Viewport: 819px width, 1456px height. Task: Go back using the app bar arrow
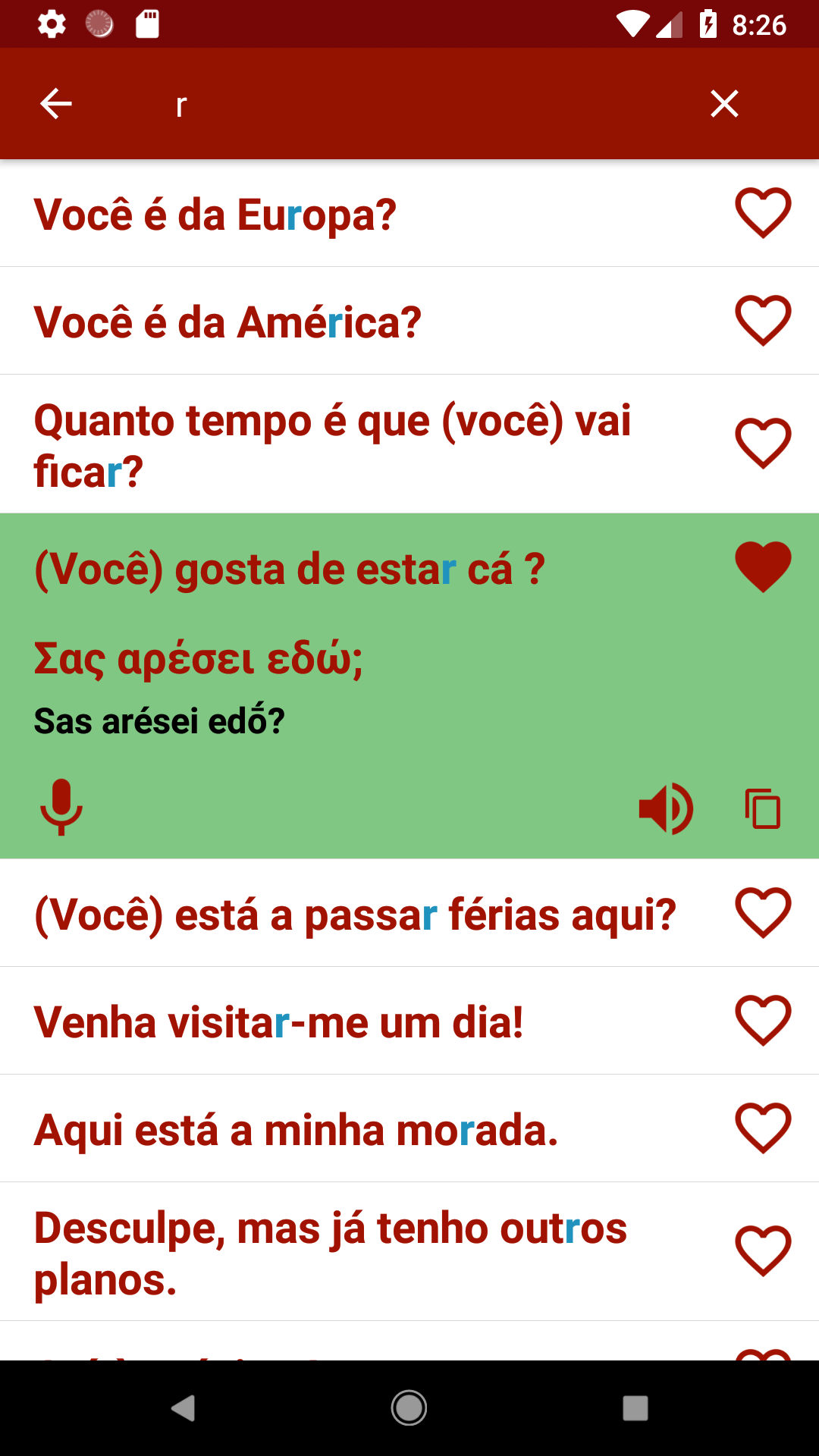click(55, 104)
